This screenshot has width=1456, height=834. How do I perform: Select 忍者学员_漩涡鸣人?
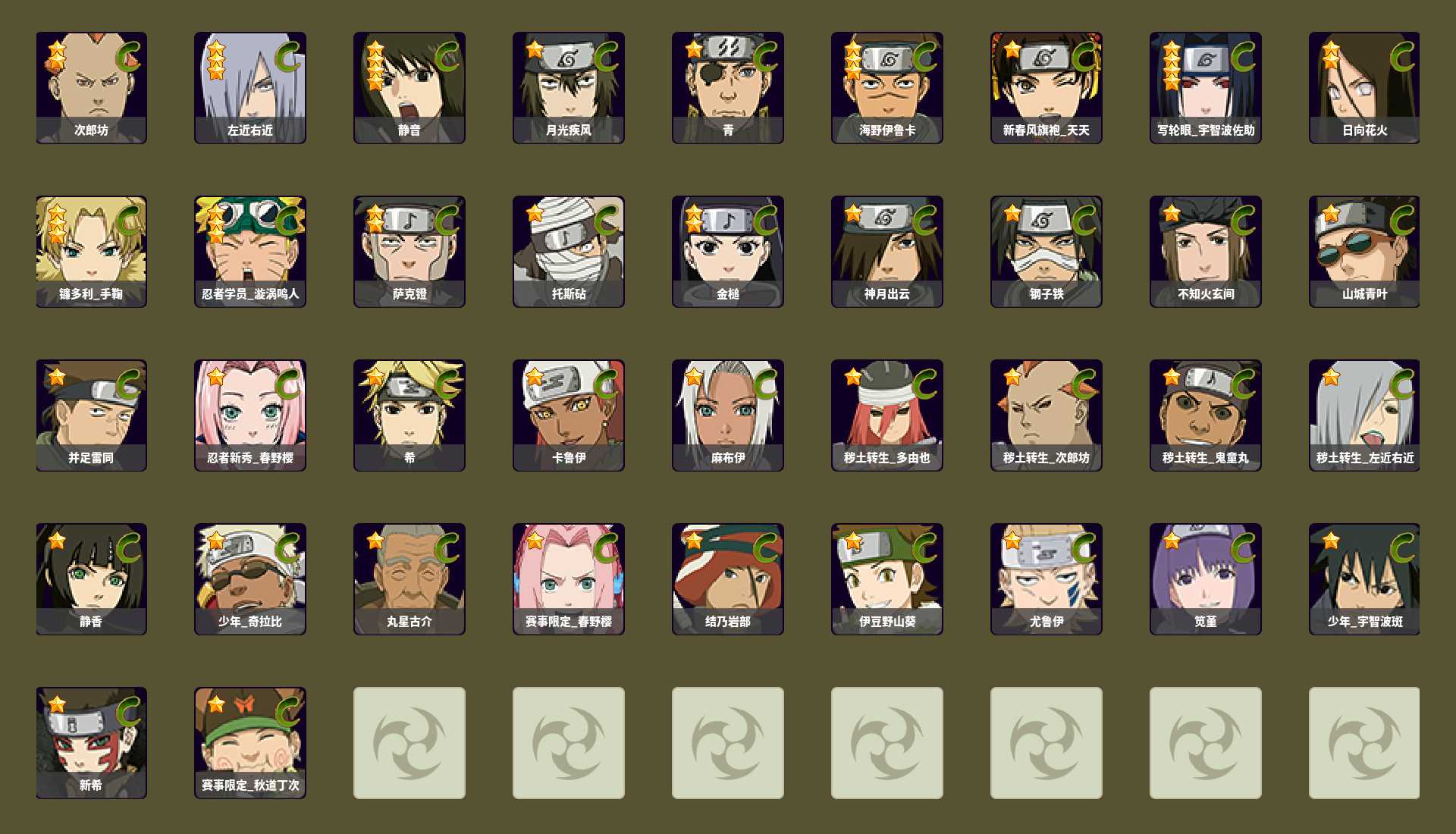(250, 252)
